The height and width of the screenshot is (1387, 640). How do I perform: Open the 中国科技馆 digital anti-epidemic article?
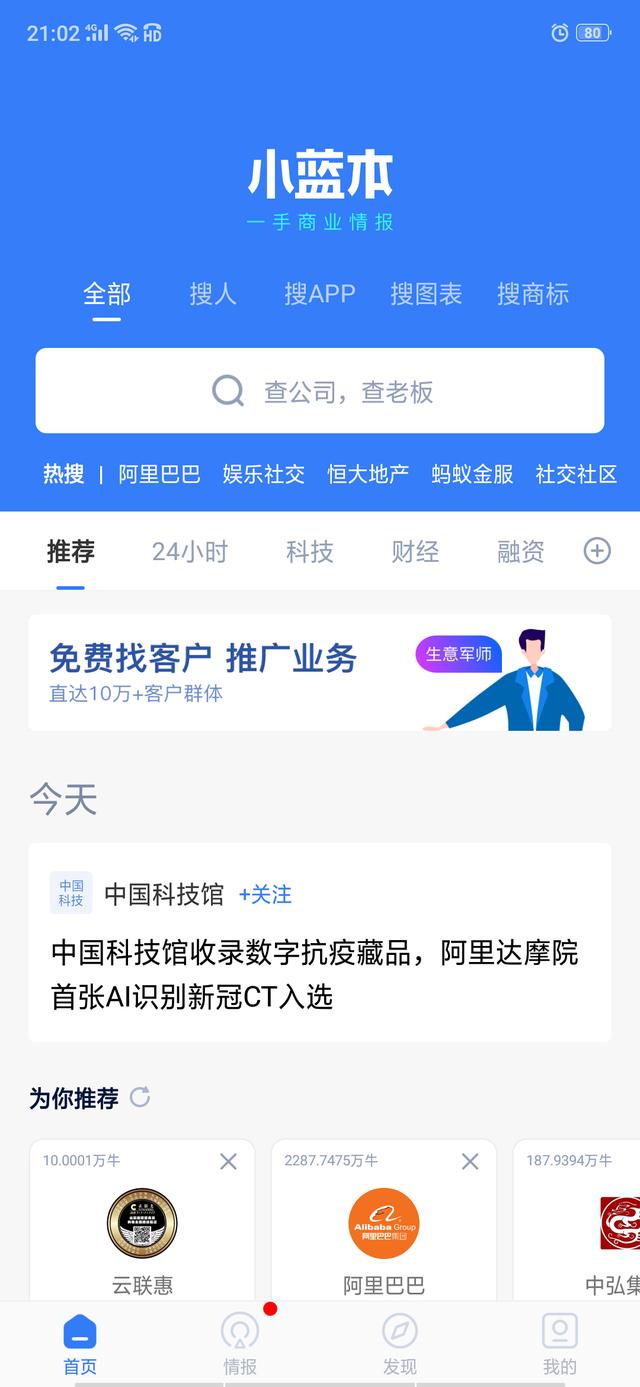[x=315, y=974]
